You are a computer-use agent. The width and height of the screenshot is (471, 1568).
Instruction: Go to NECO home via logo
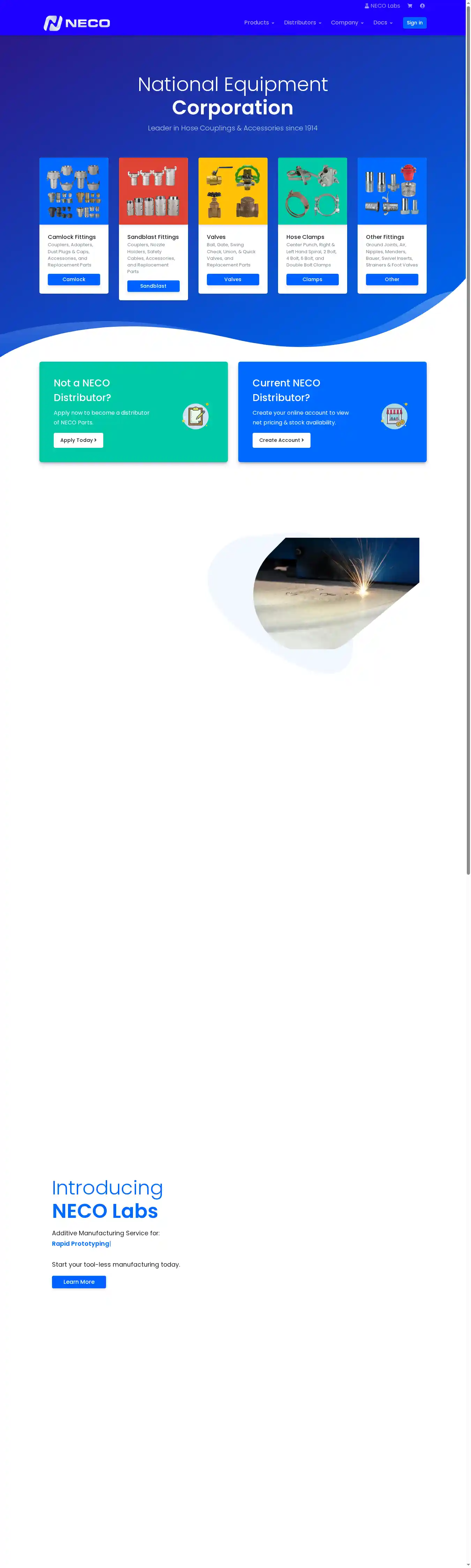[77, 23]
